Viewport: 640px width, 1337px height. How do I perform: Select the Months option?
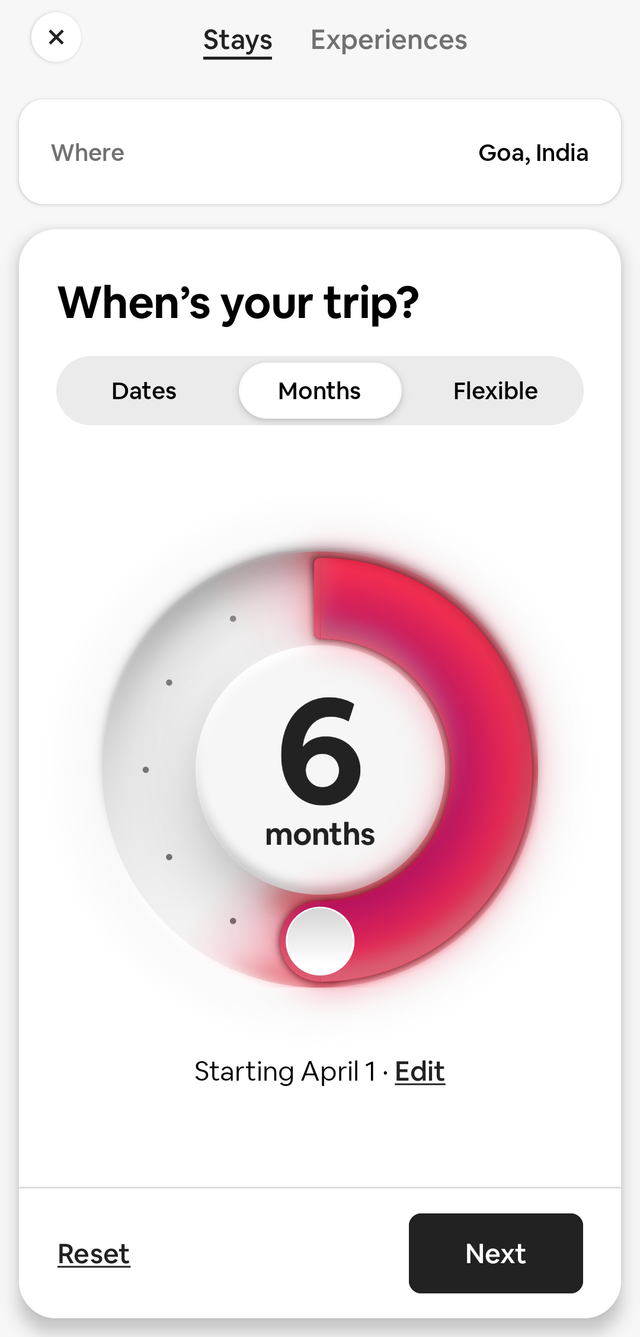click(x=320, y=391)
